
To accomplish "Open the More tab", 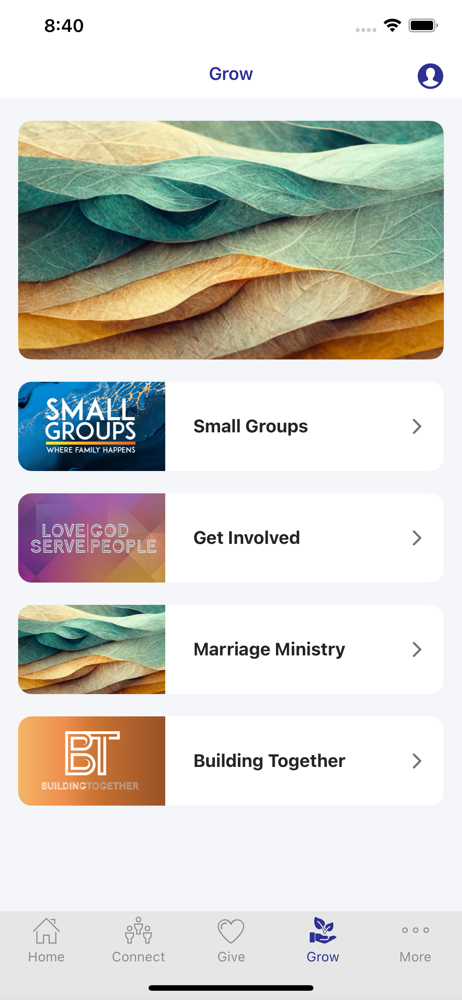I will (x=415, y=941).
